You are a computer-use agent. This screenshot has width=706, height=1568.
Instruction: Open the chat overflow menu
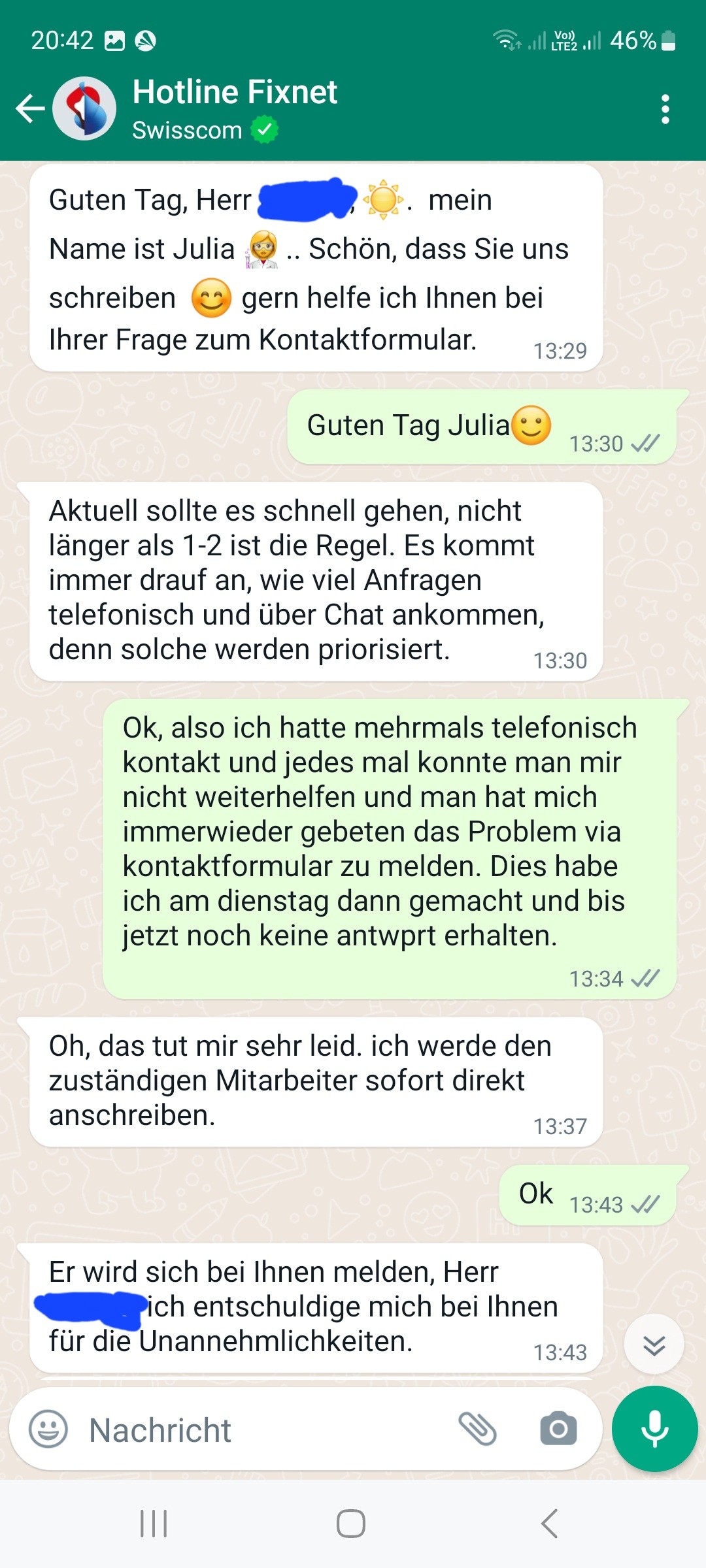click(665, 109)
